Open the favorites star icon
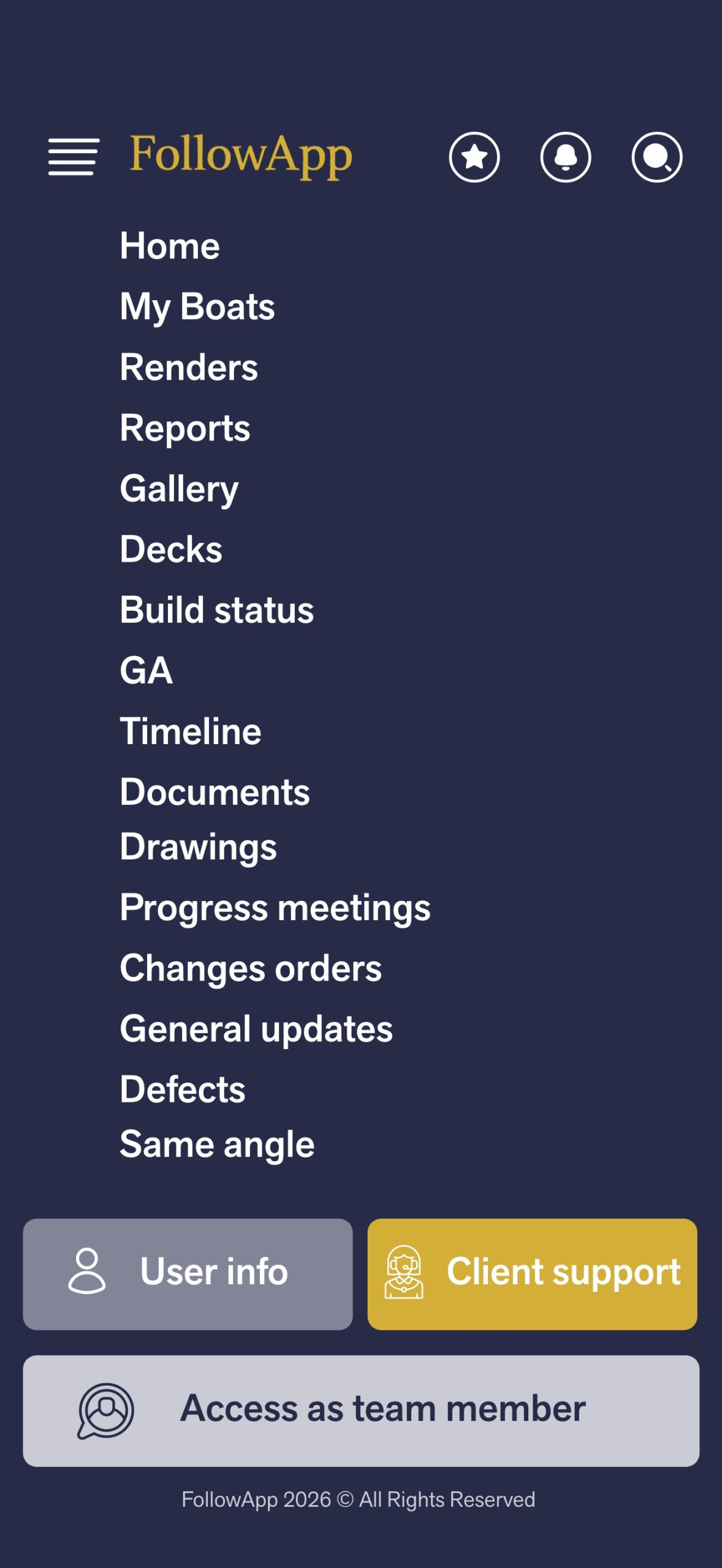 point(474,157)
